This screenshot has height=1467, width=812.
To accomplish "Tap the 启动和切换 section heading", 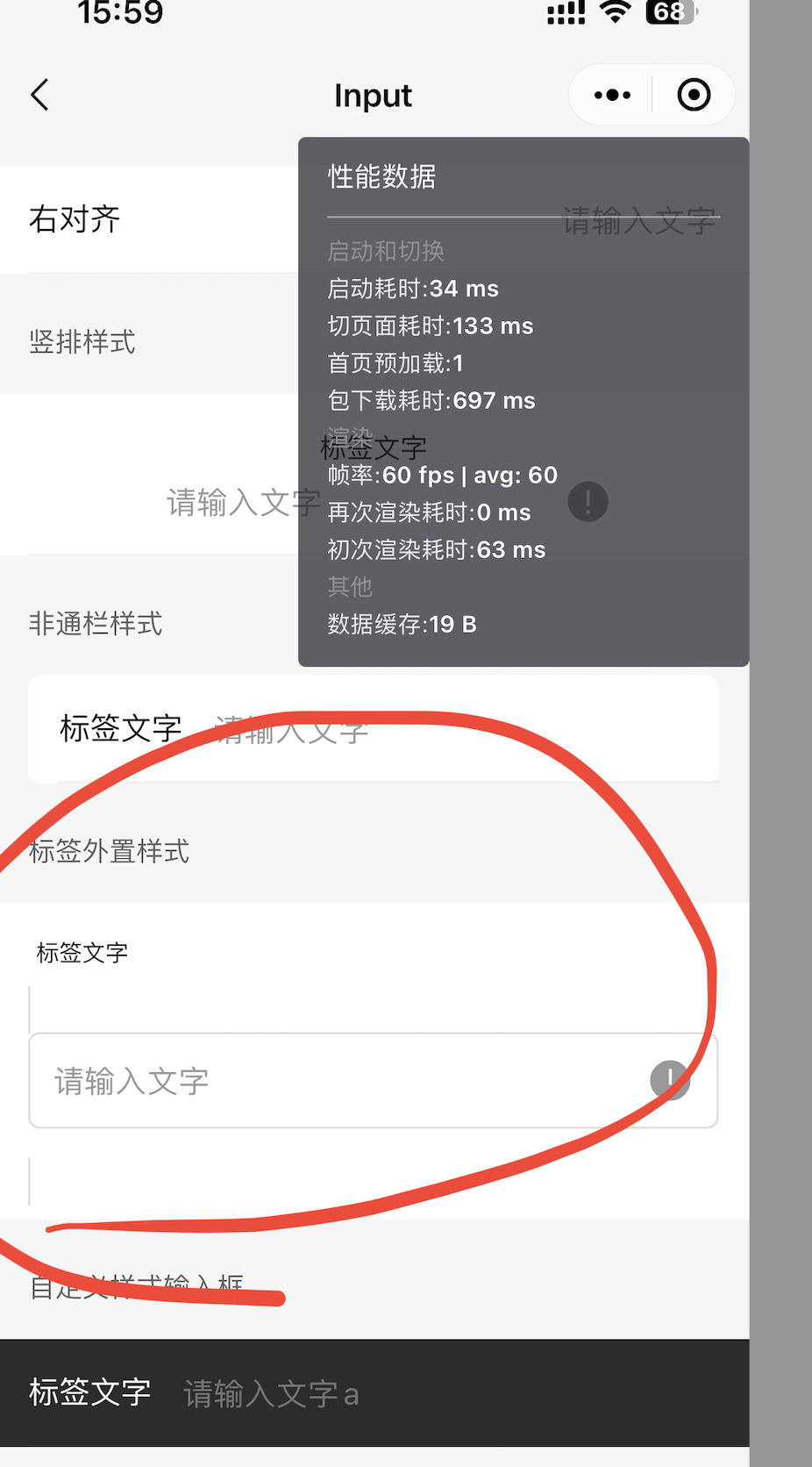I will click(x=386, y=252).
